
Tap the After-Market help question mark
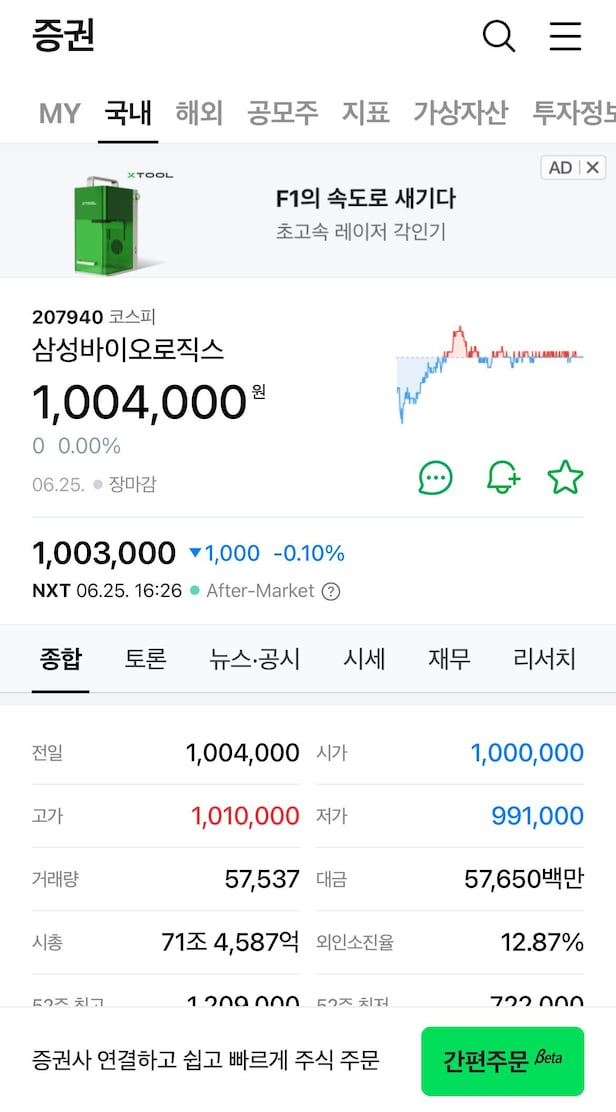tap(331, 591)
